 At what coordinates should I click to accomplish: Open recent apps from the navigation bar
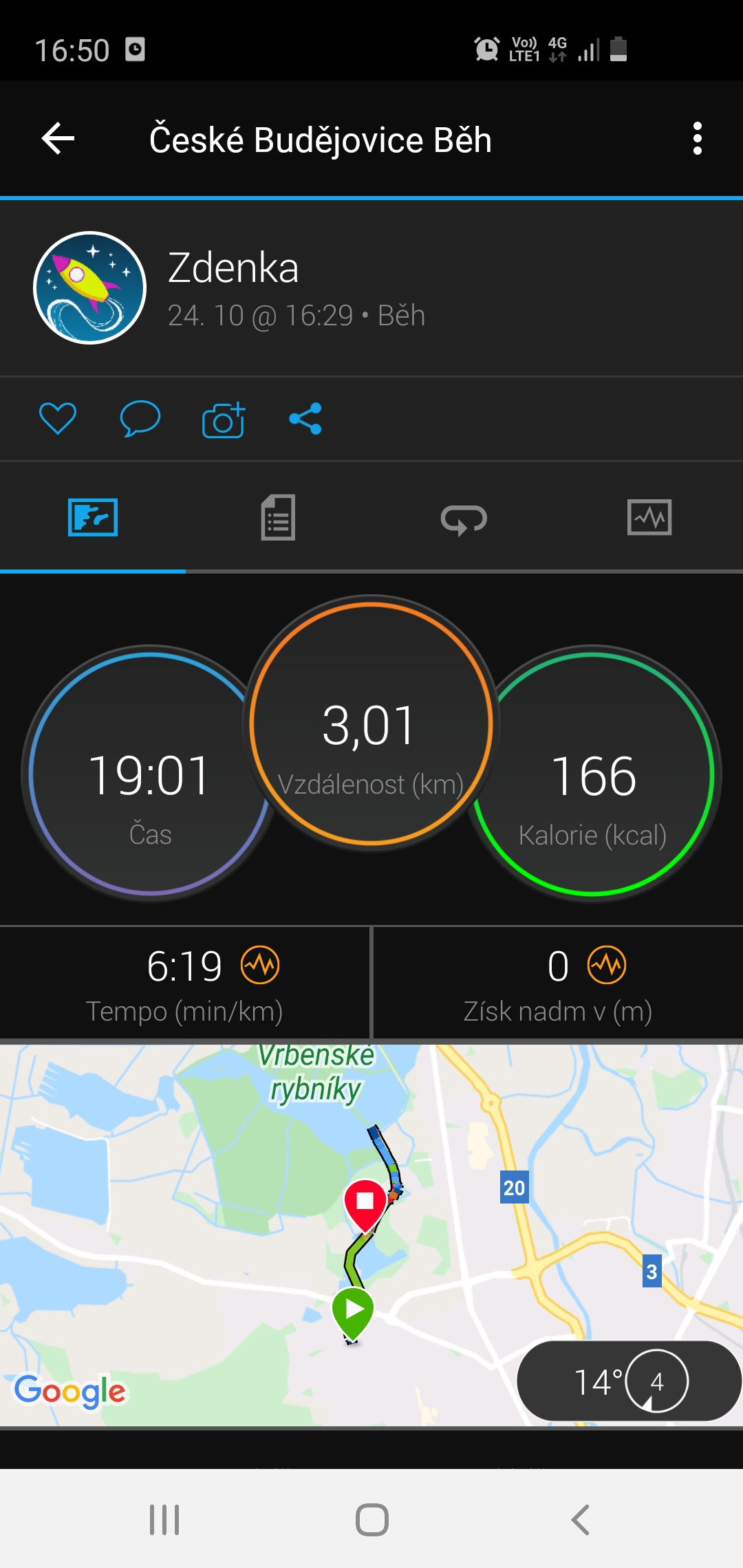[164, 1520]
